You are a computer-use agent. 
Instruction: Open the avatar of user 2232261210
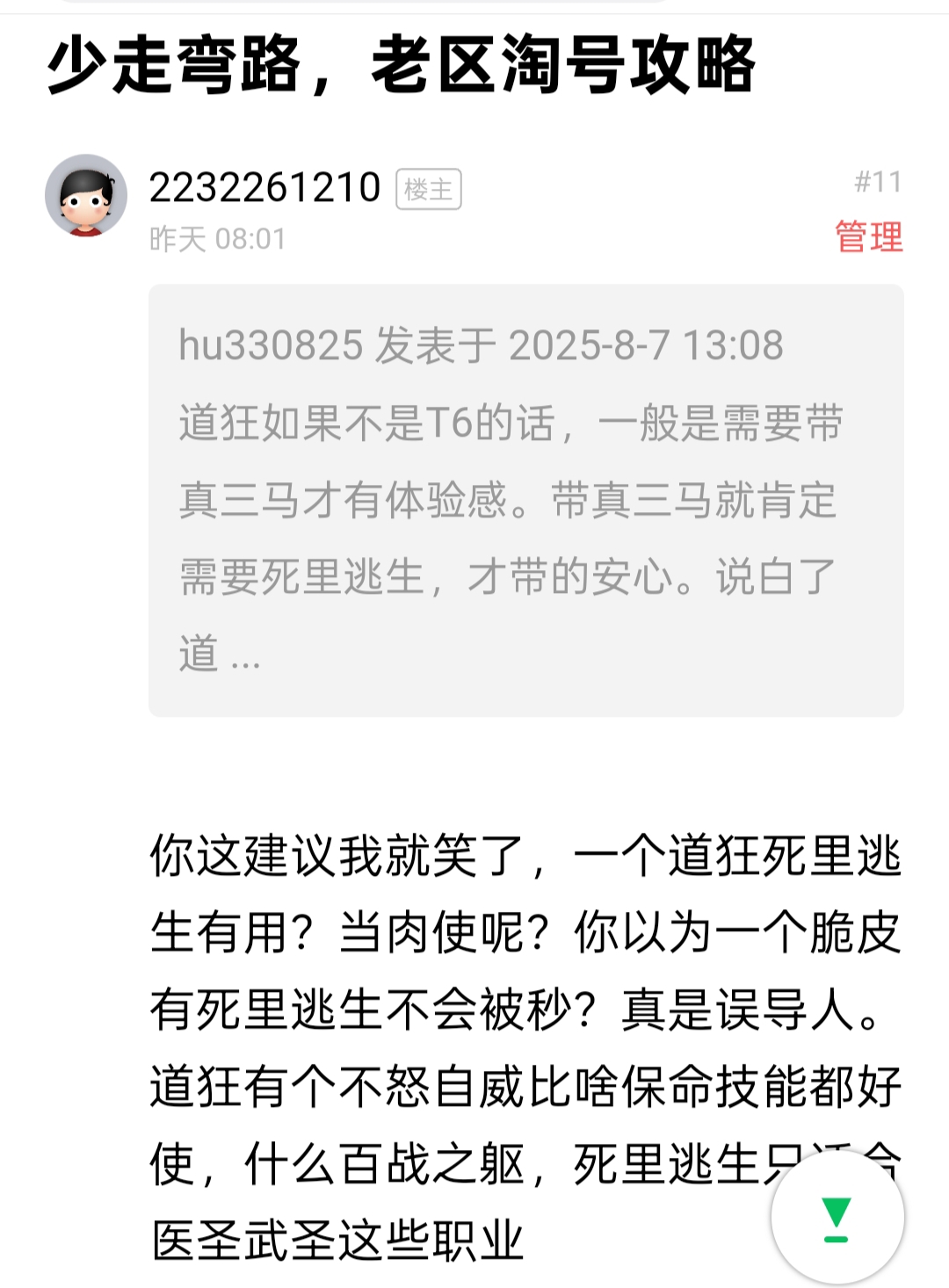click(x=86, y=195)
